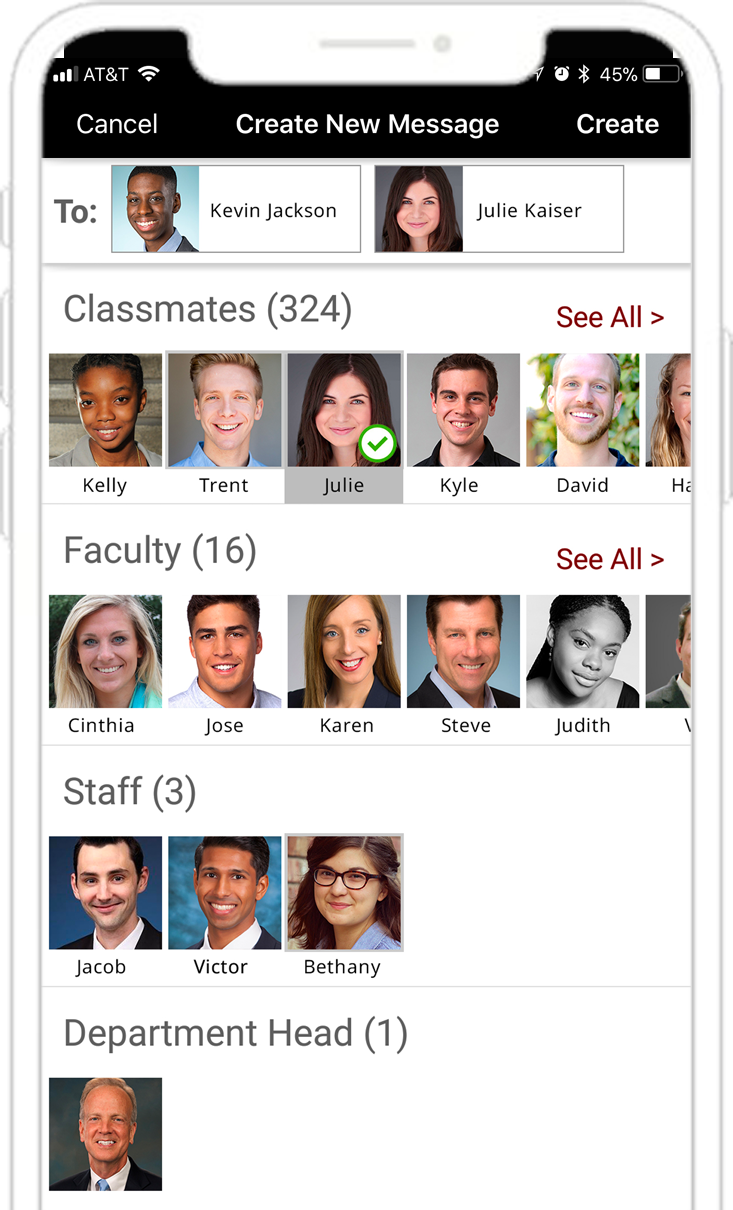Image resolution: width=733 pixels, height=1210 pixels.
Task: Add Trent as a recipient
Action: pos(224,426)
